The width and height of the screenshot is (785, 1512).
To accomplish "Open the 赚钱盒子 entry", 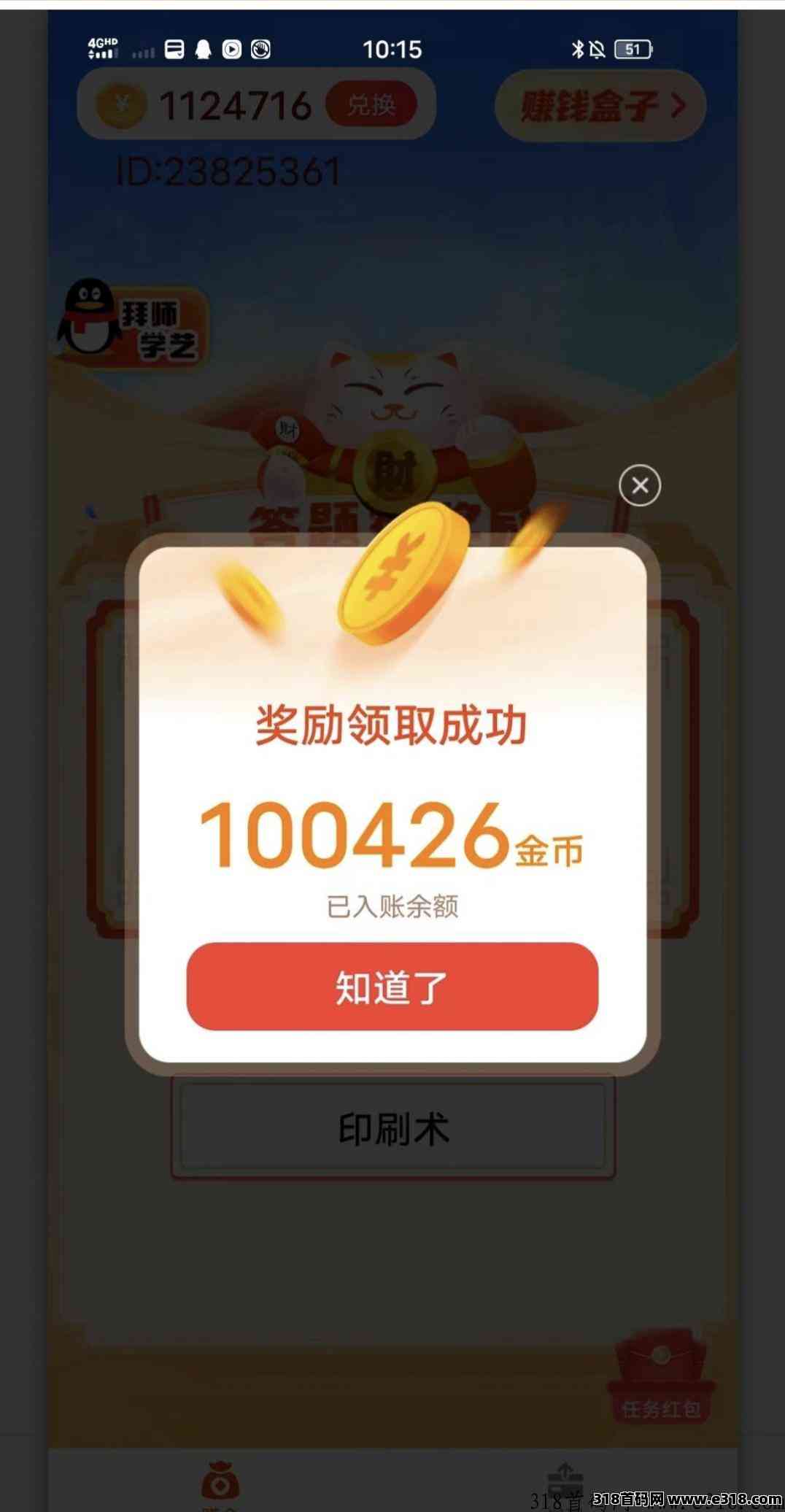I will tap(600, 106).
